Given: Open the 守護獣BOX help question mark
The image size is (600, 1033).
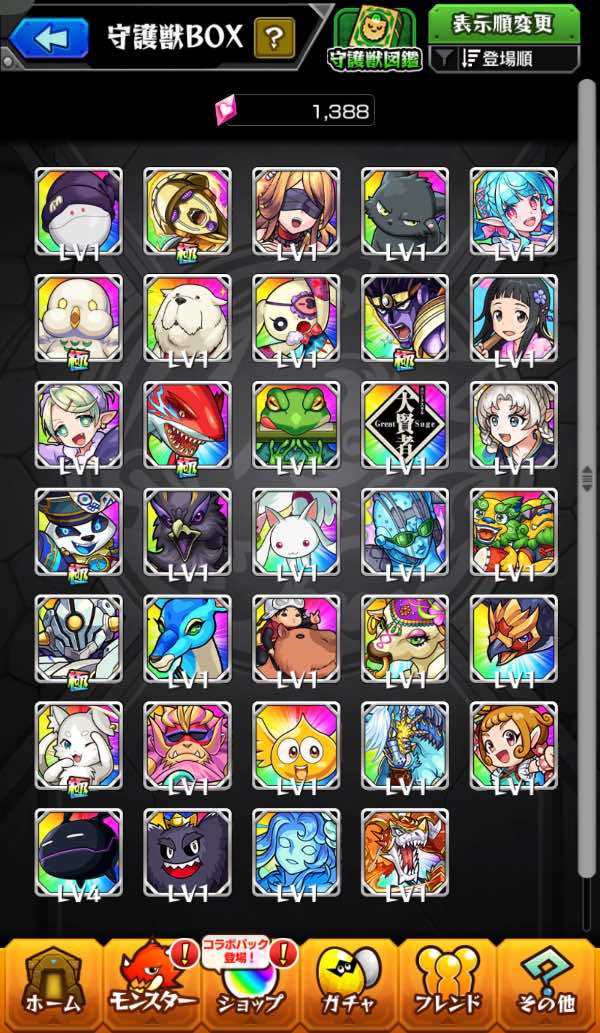Looking at the screenshot, I should [274, 39].
